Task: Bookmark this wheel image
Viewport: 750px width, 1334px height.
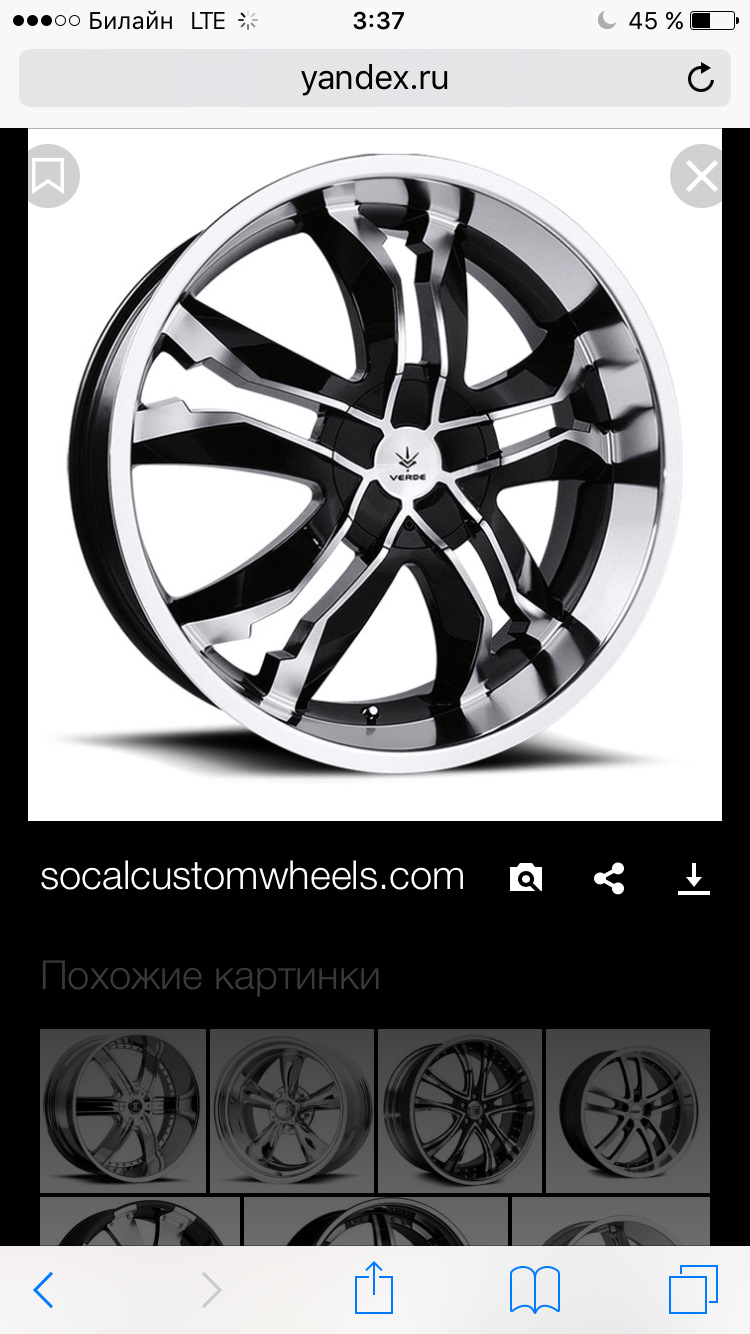Action: (48, 177)
